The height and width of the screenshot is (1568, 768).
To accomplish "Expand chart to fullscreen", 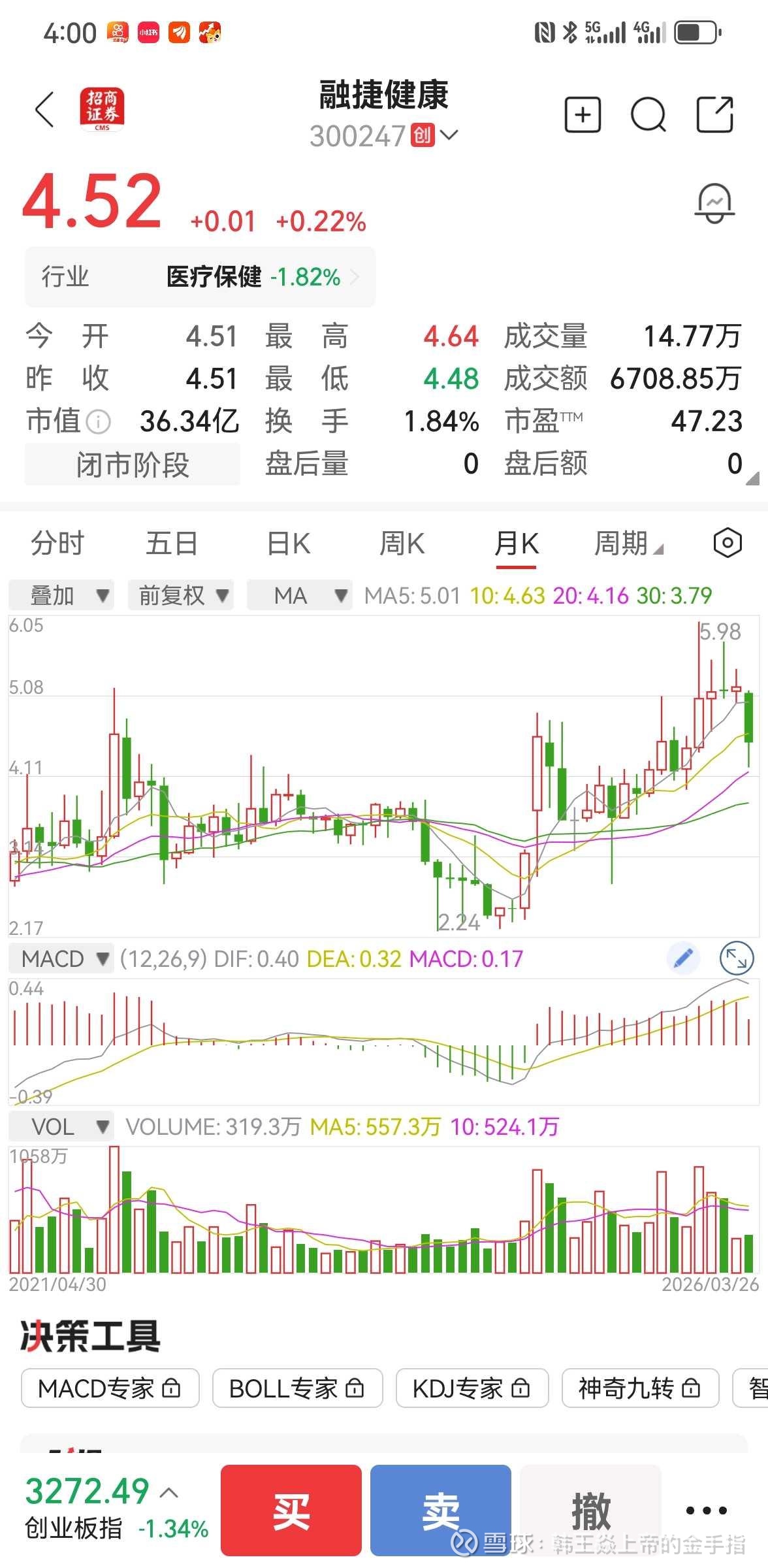I will coord(737,958).
